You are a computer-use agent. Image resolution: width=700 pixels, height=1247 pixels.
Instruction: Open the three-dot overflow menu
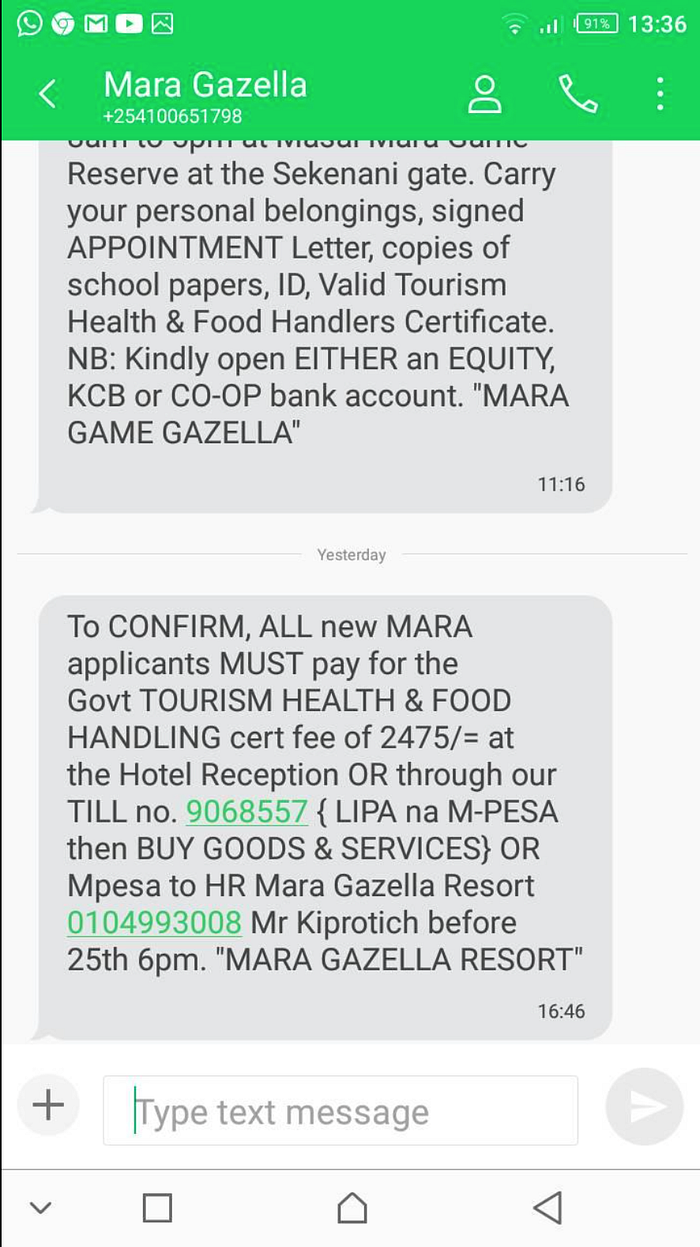(x=660, y=94)
